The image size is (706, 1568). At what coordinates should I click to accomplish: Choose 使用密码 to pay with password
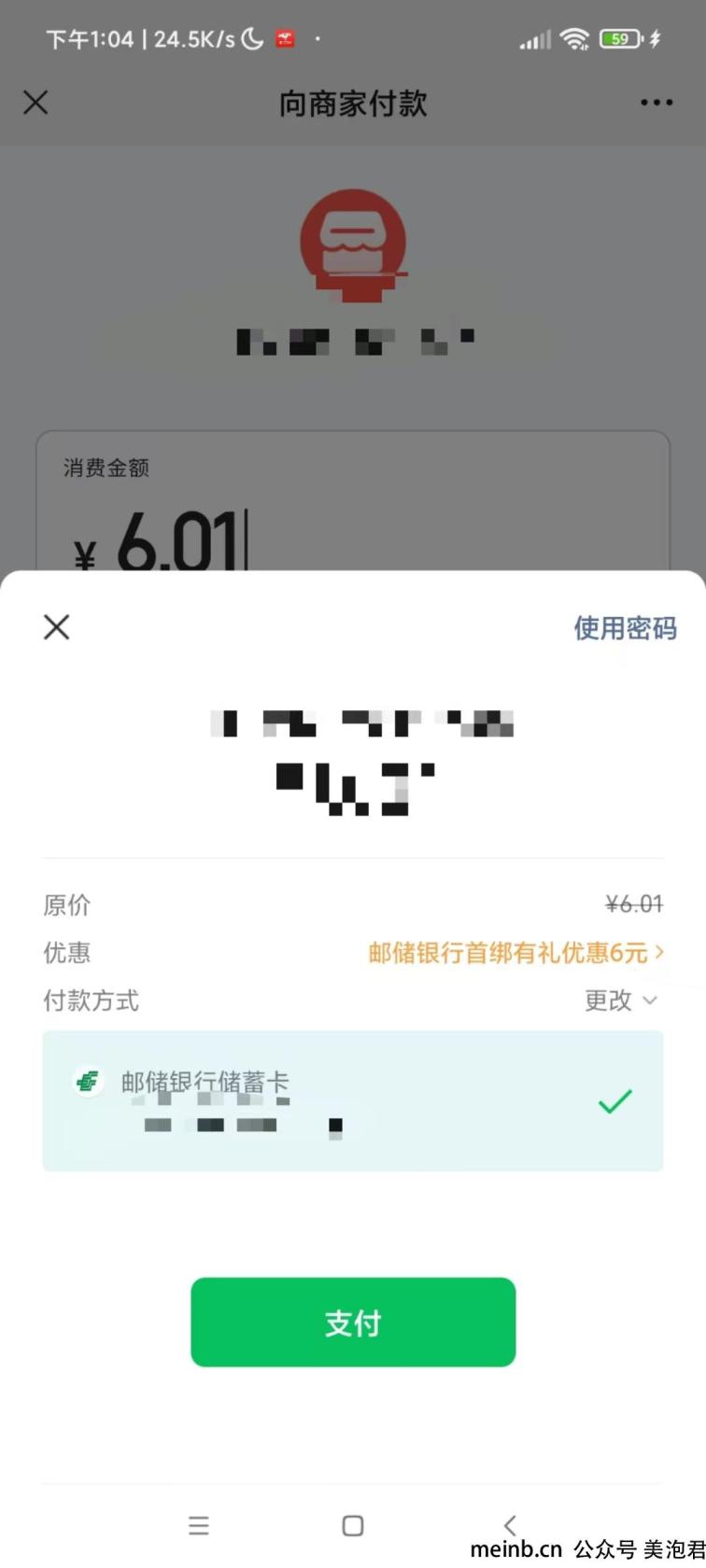(x=624, y=628)
